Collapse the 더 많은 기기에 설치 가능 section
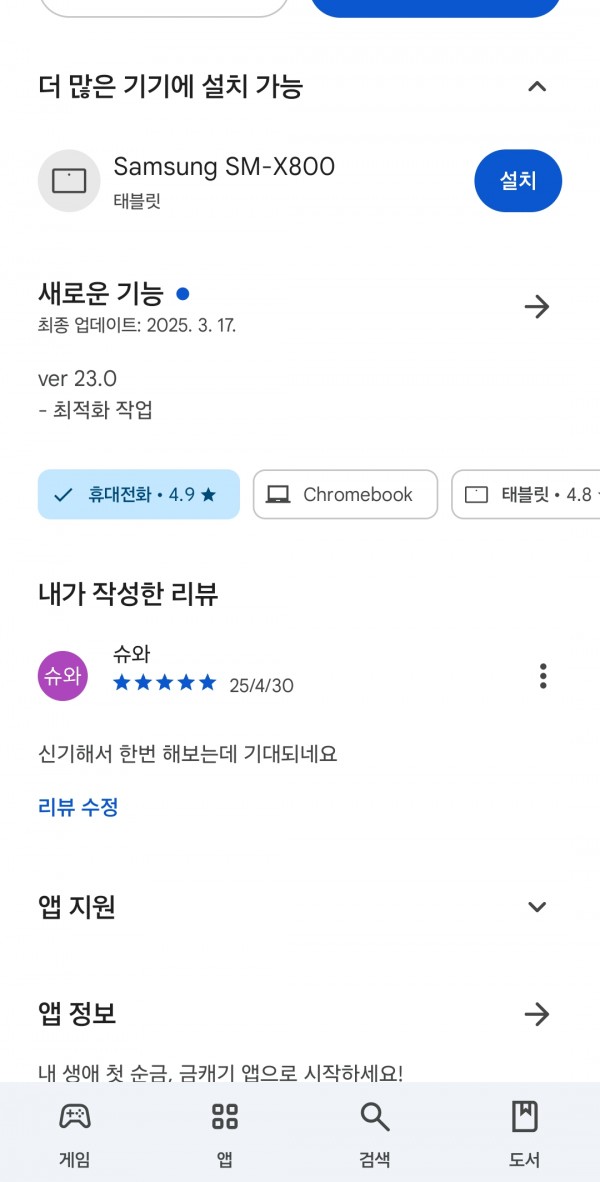The image size is (600, 1182). [x=537, y=86]
